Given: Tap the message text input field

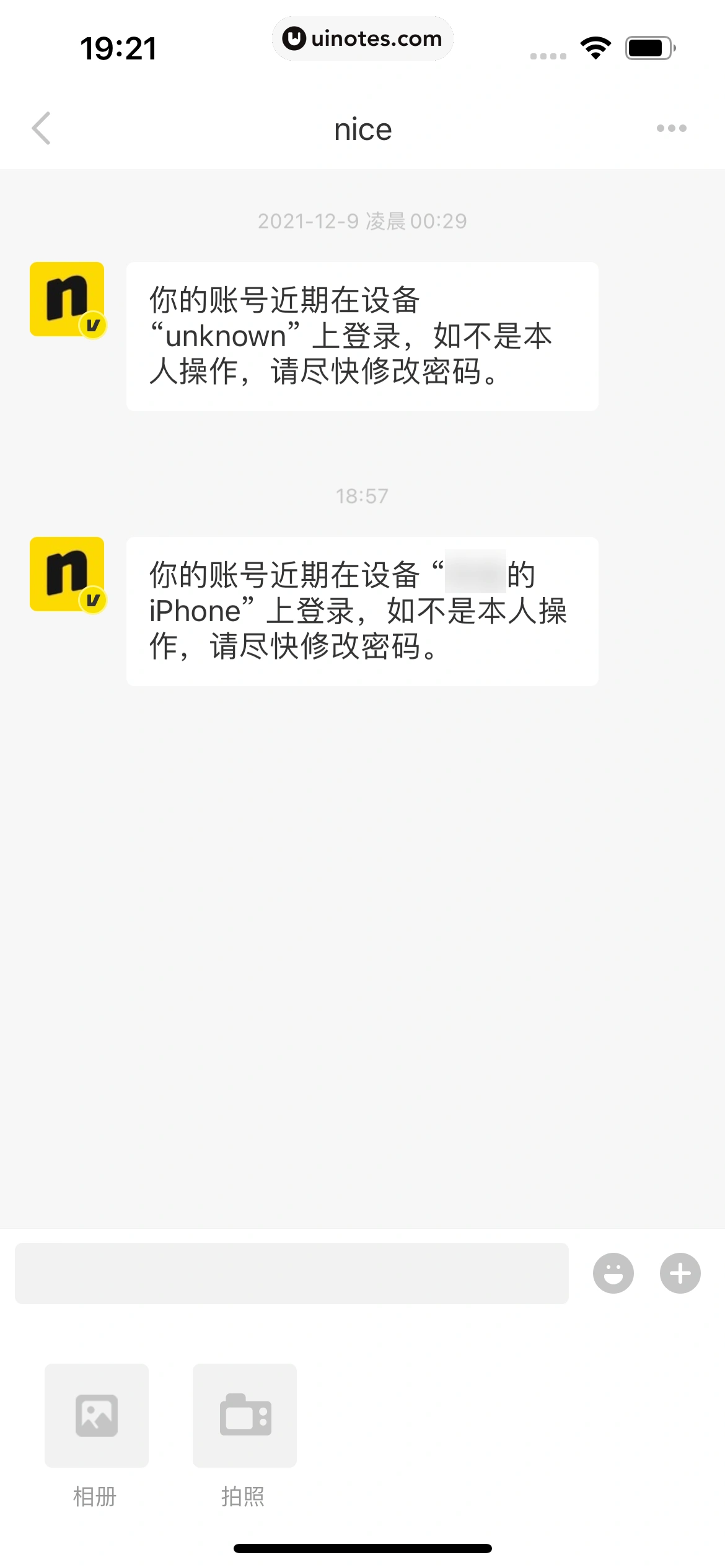Looking at the screenshot, I should [291, 1273].
